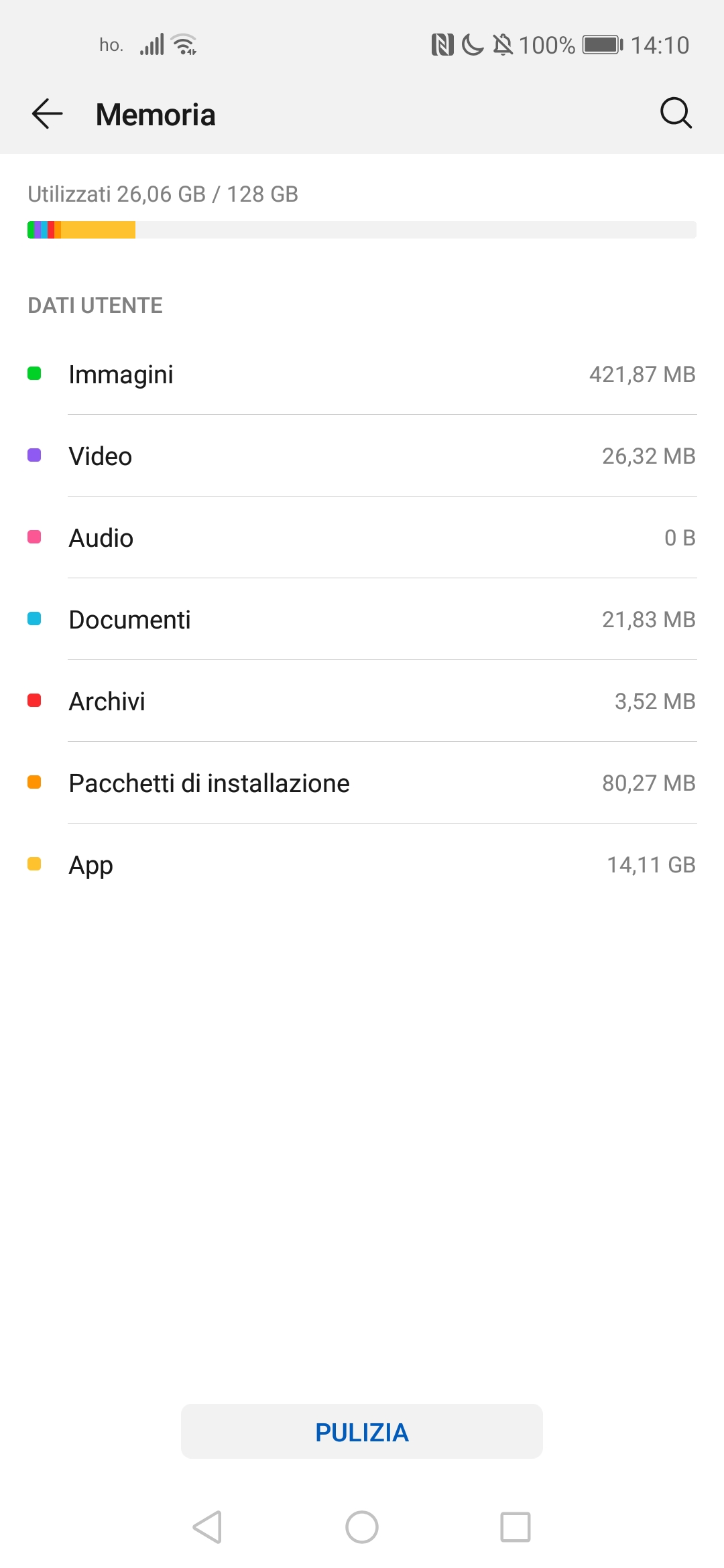Image resolution: width=724 pixels, height=1568 pixels.
Task: Go back from the Memoria screen
Action: tap(48, 113)
